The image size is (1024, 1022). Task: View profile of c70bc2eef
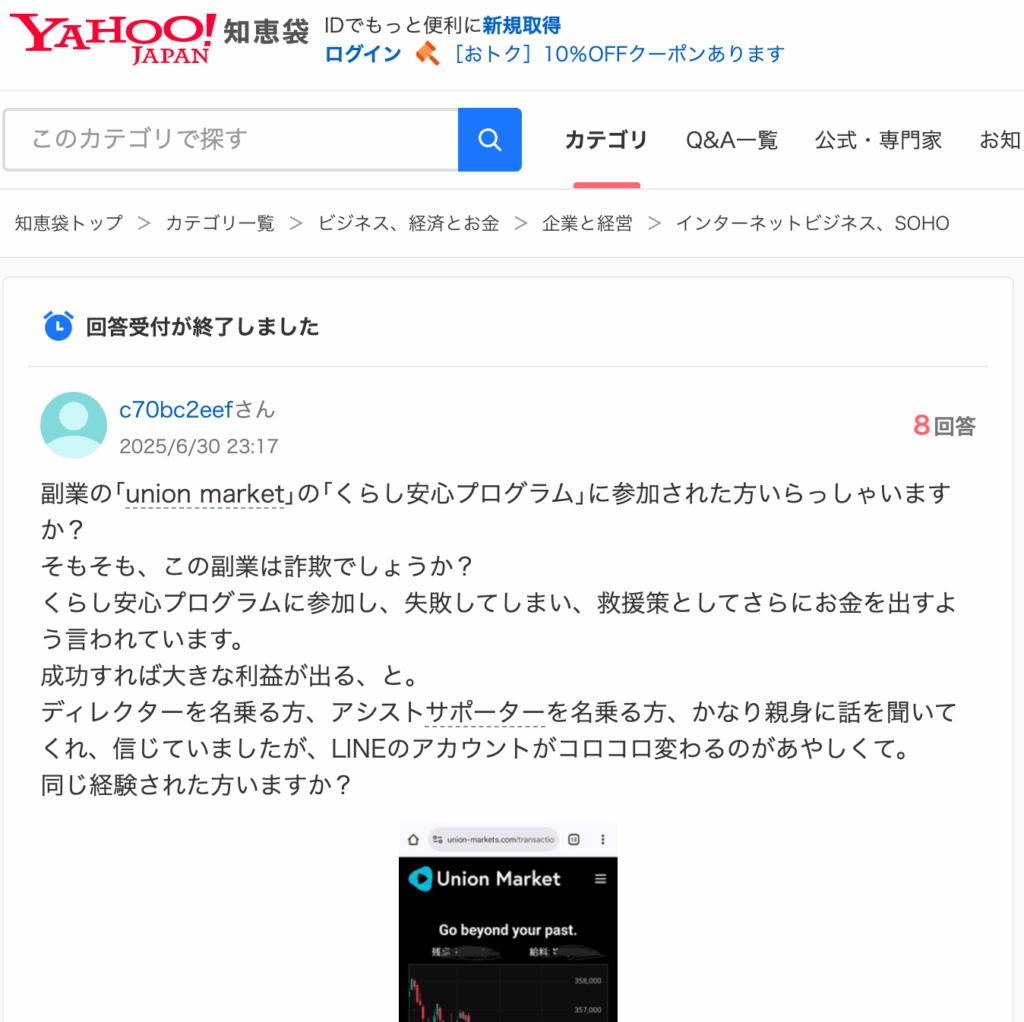pyautogui.click(x=176, y=409)
